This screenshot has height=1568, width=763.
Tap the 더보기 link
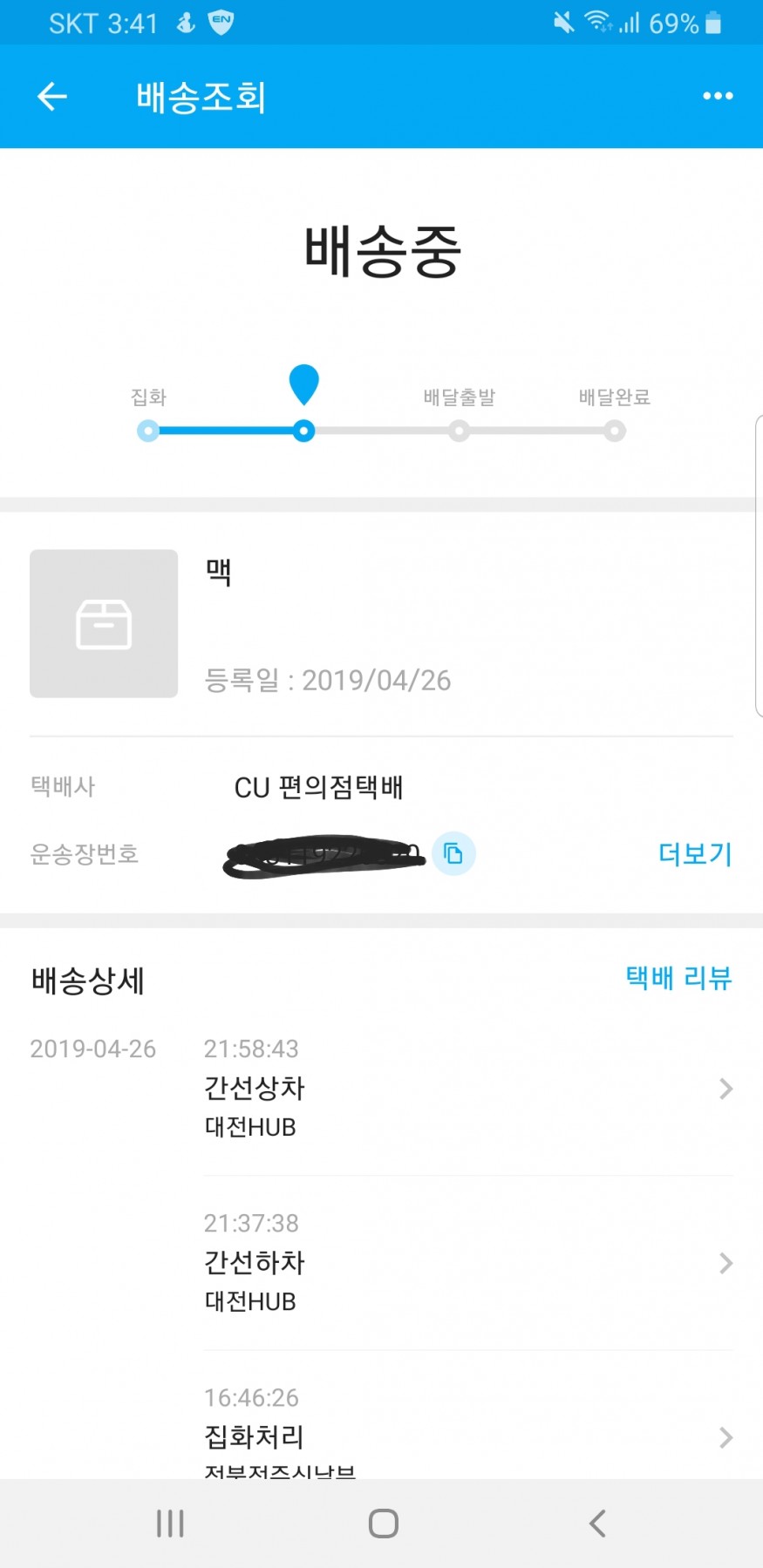[694, 854]
